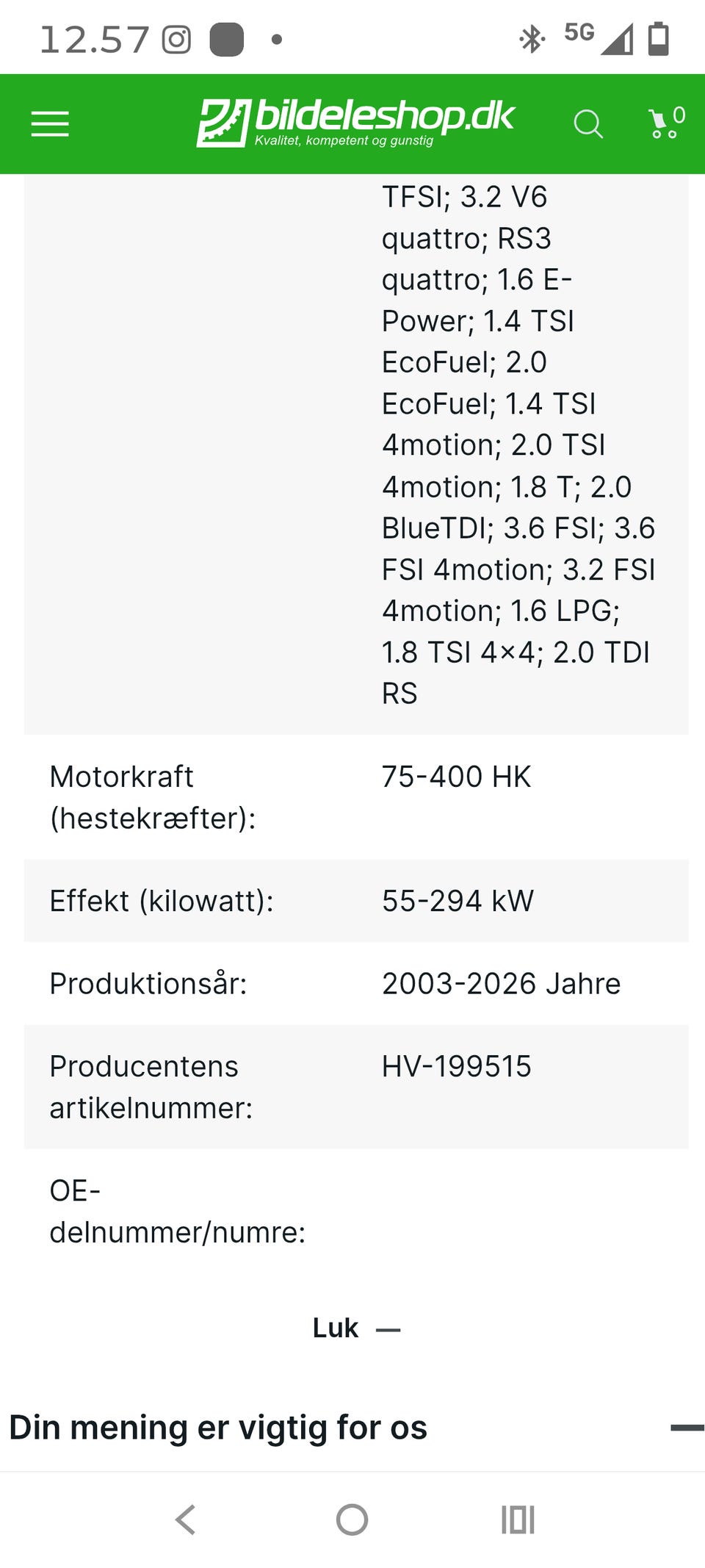Collapse the specifications with Luk
This screenshot has height=1568, width=705.
[356, 1328]
